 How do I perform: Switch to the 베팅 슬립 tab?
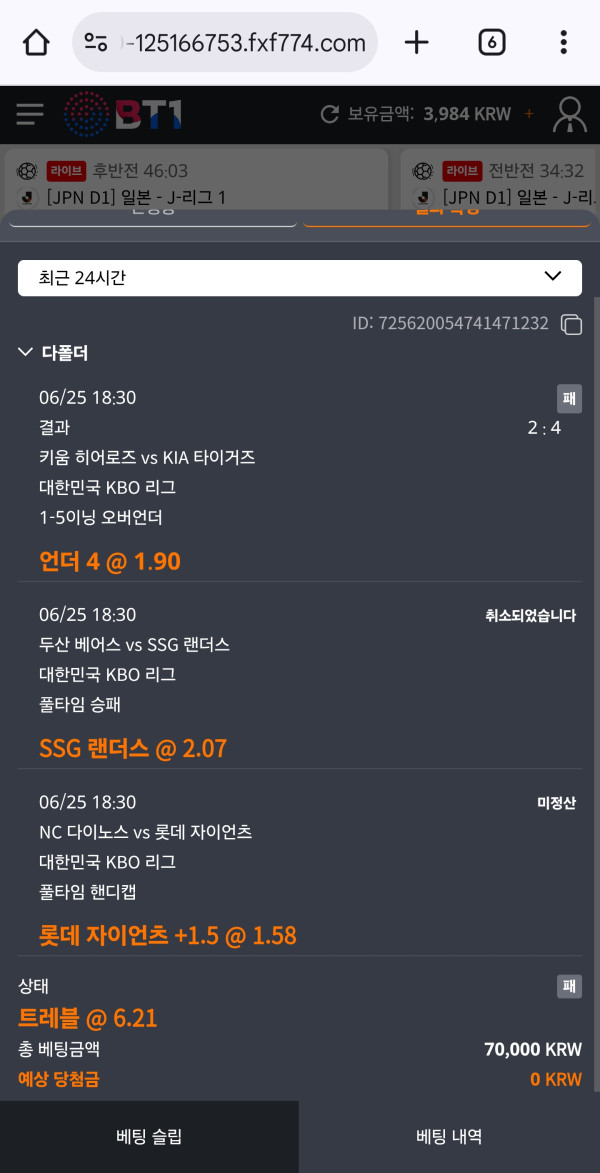[150, 1137]
